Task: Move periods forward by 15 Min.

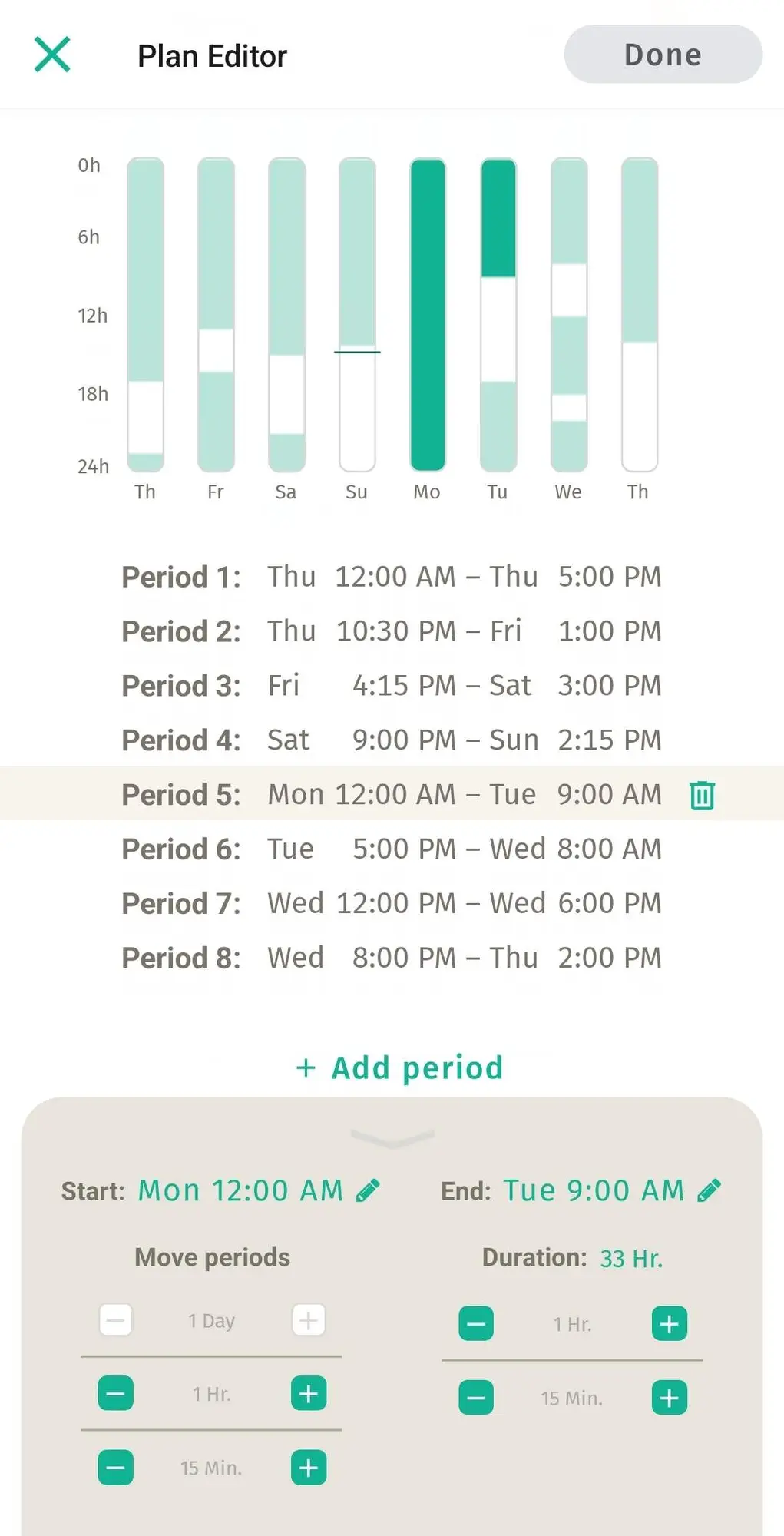Action: tap(309, 1468)
